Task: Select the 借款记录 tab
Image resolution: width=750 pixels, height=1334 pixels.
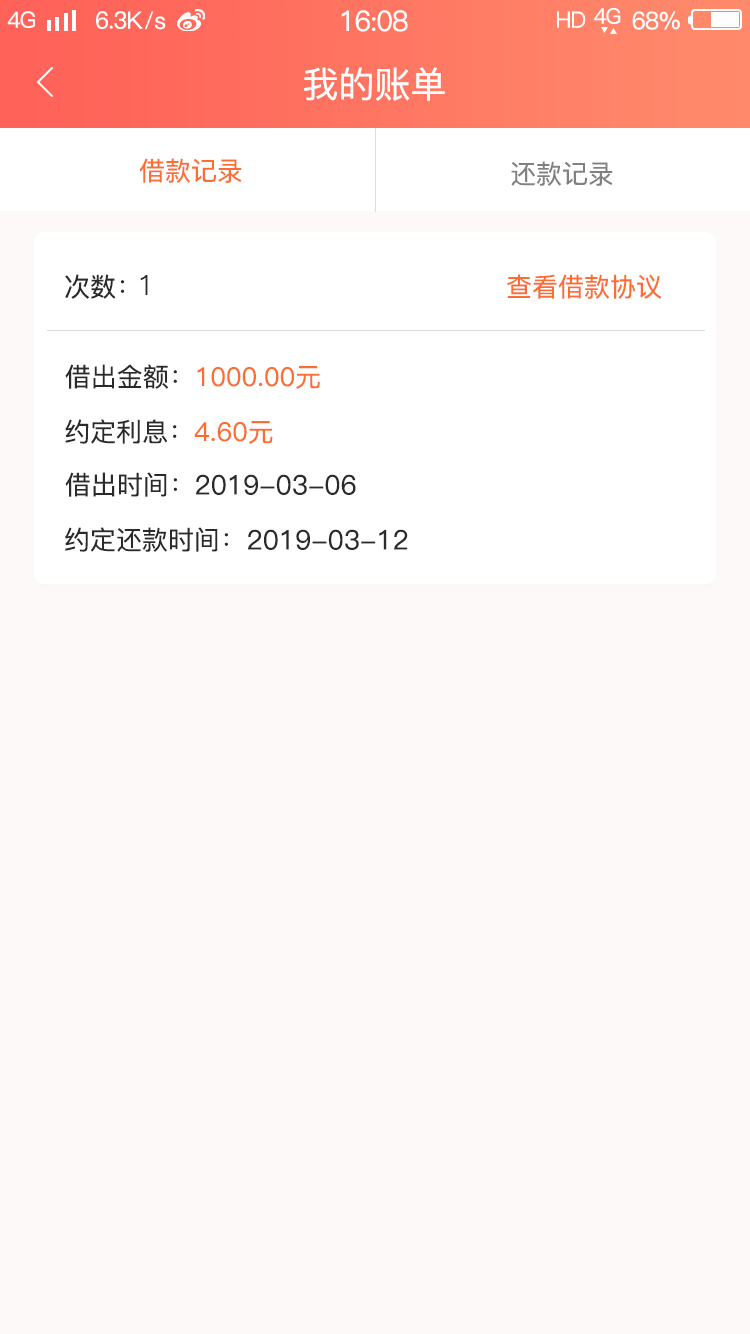Action: tap(190, 171)
